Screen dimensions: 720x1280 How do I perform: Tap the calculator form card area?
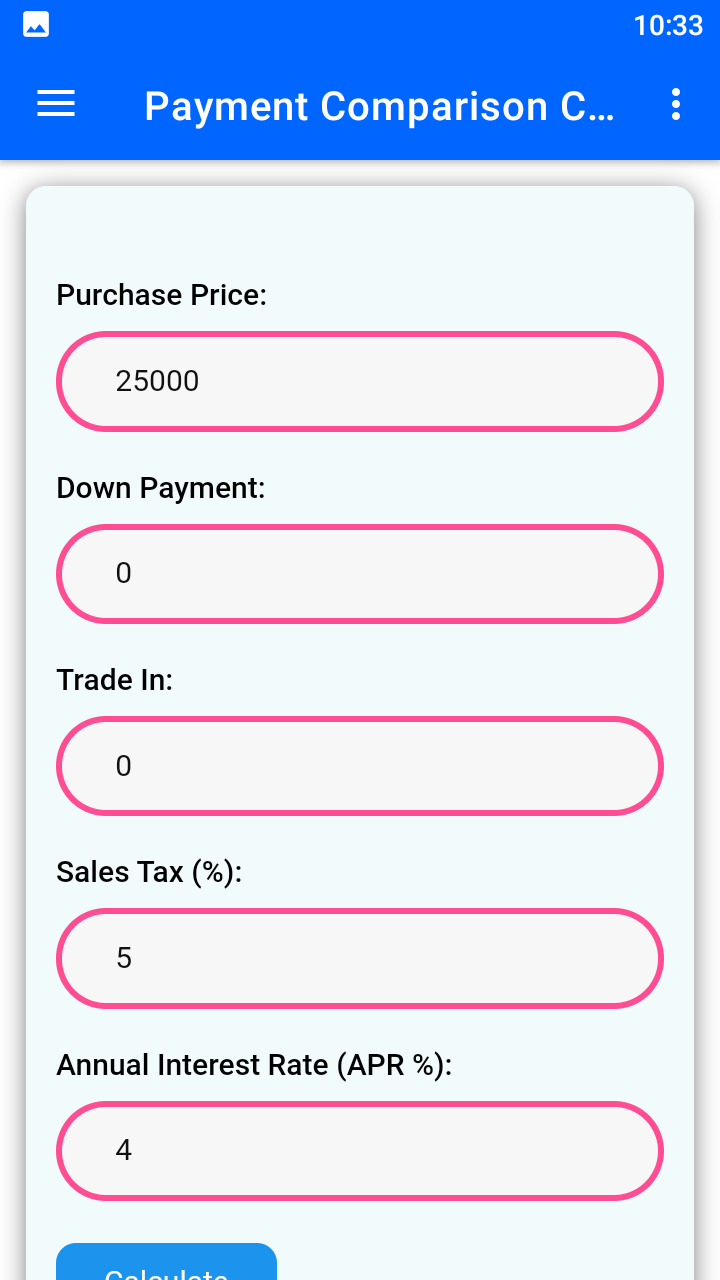click(360, 230)
